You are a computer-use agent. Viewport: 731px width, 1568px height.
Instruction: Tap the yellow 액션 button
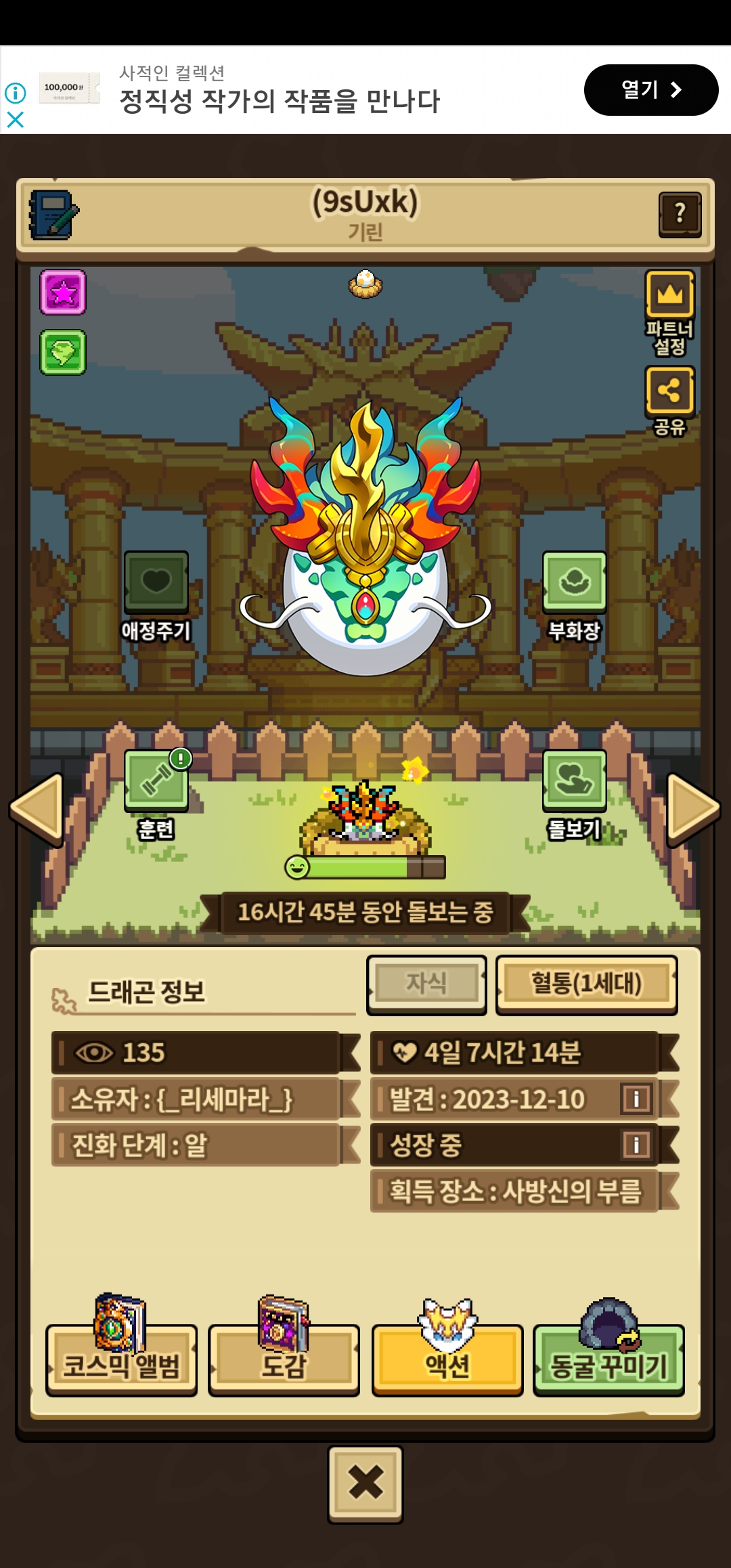point(447,1362)
